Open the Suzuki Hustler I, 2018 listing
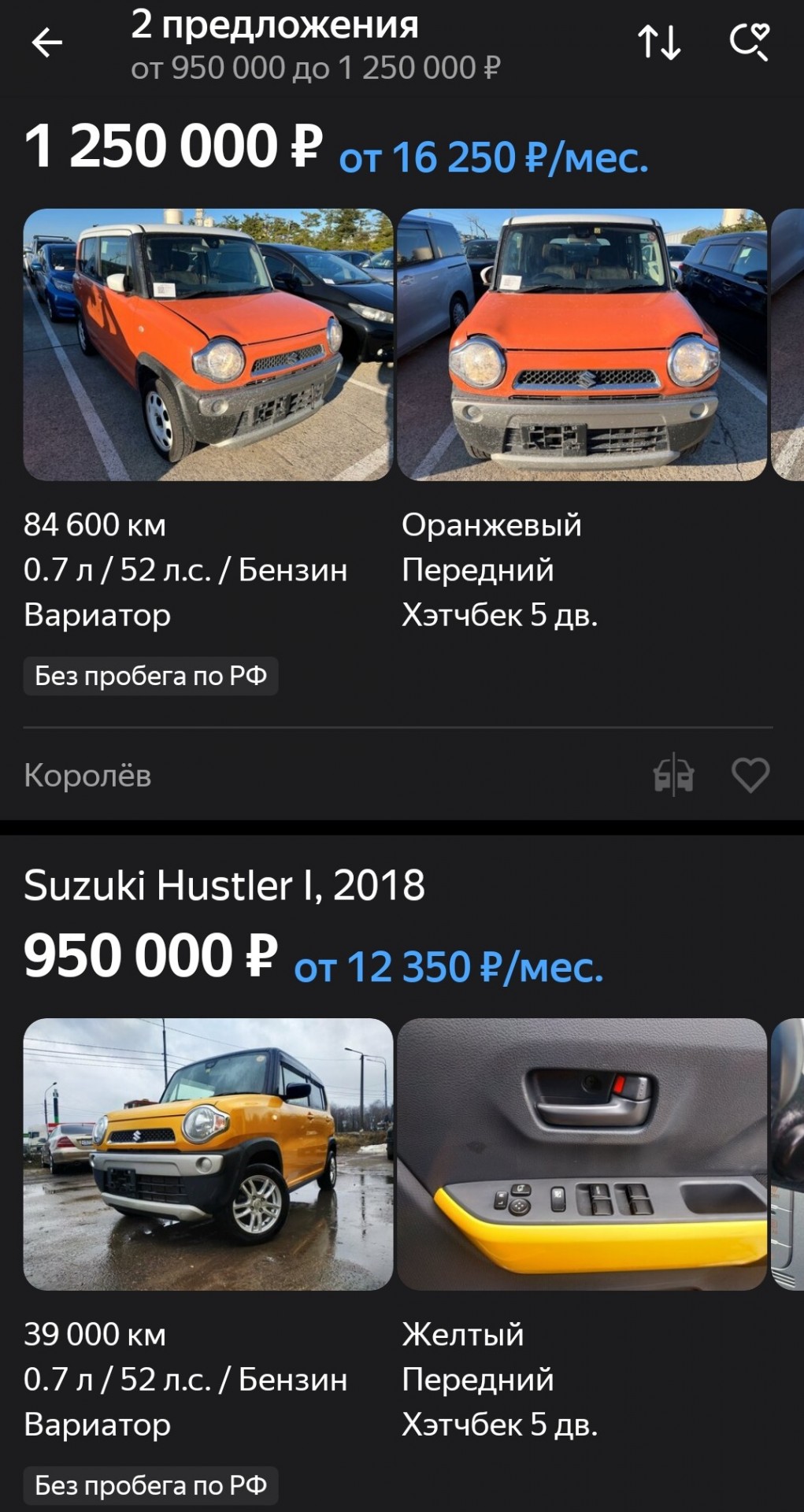 [224, 886]
